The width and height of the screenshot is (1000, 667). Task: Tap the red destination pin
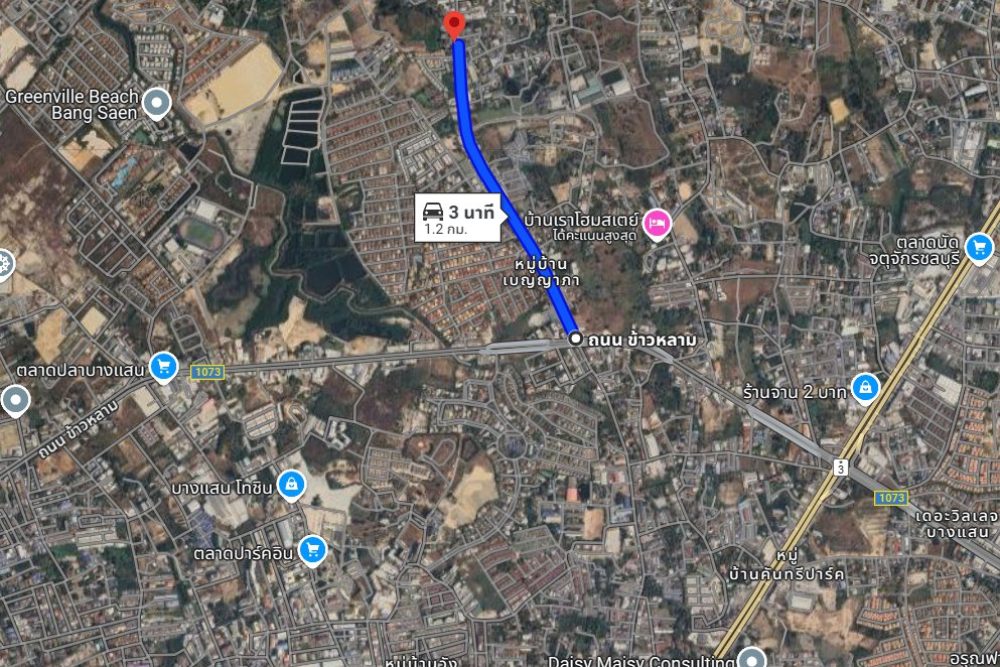pos(455,26)
